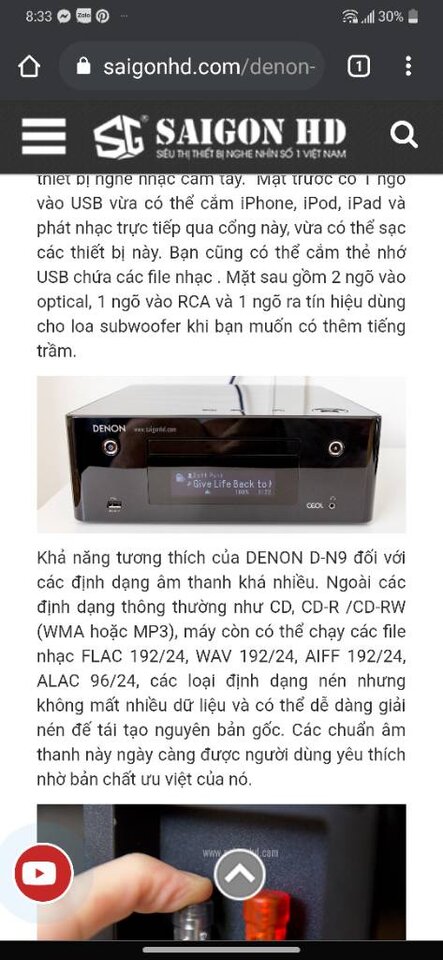The image size is (443, 960).
Task: Go to Saigon HD homepage logo
Action: 220,137
